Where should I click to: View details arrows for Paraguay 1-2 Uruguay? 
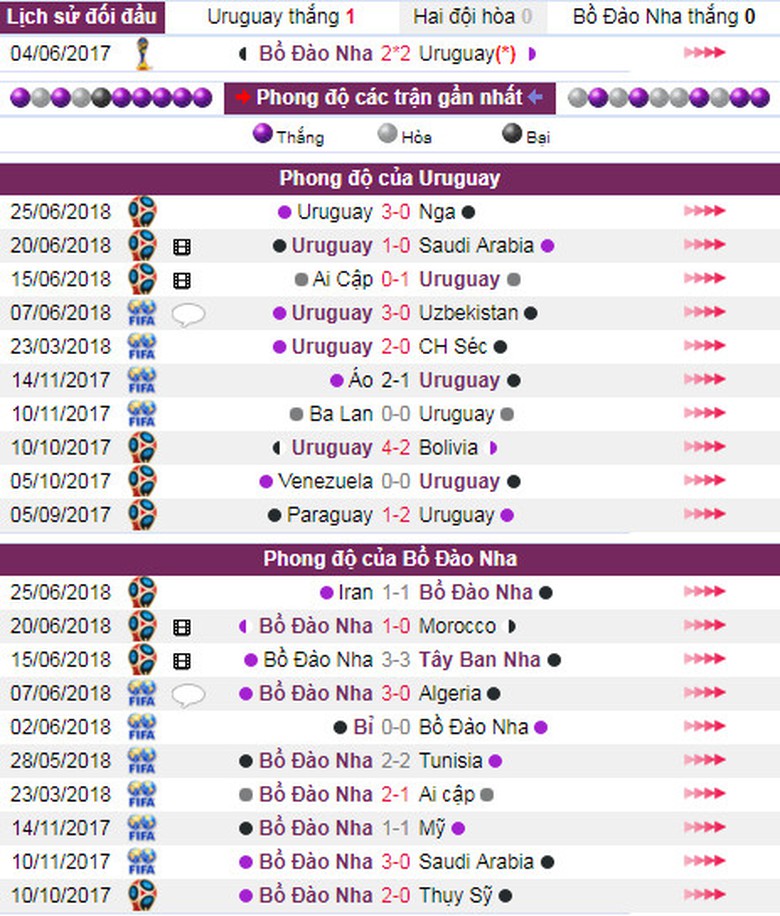click(704, 515)
